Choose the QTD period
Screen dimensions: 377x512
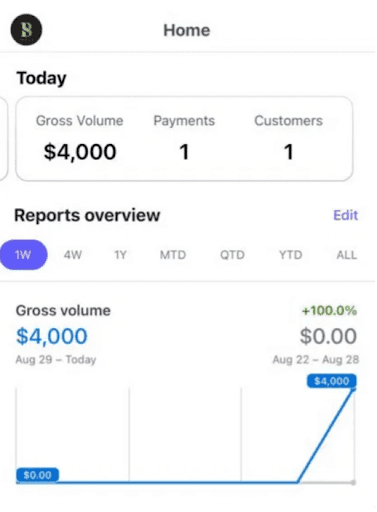(x=232, y=255)
